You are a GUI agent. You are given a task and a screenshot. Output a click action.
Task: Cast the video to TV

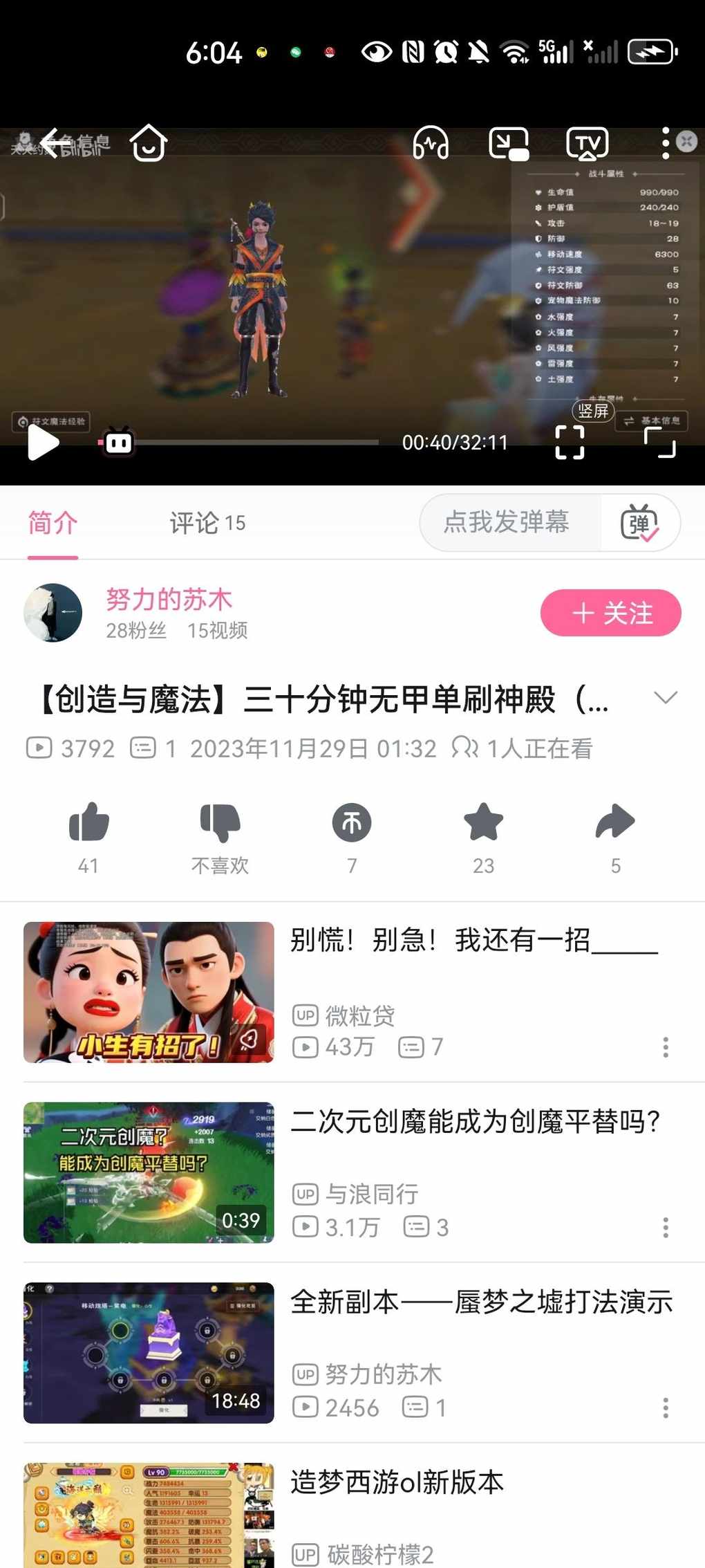click(x=587, y=144)
